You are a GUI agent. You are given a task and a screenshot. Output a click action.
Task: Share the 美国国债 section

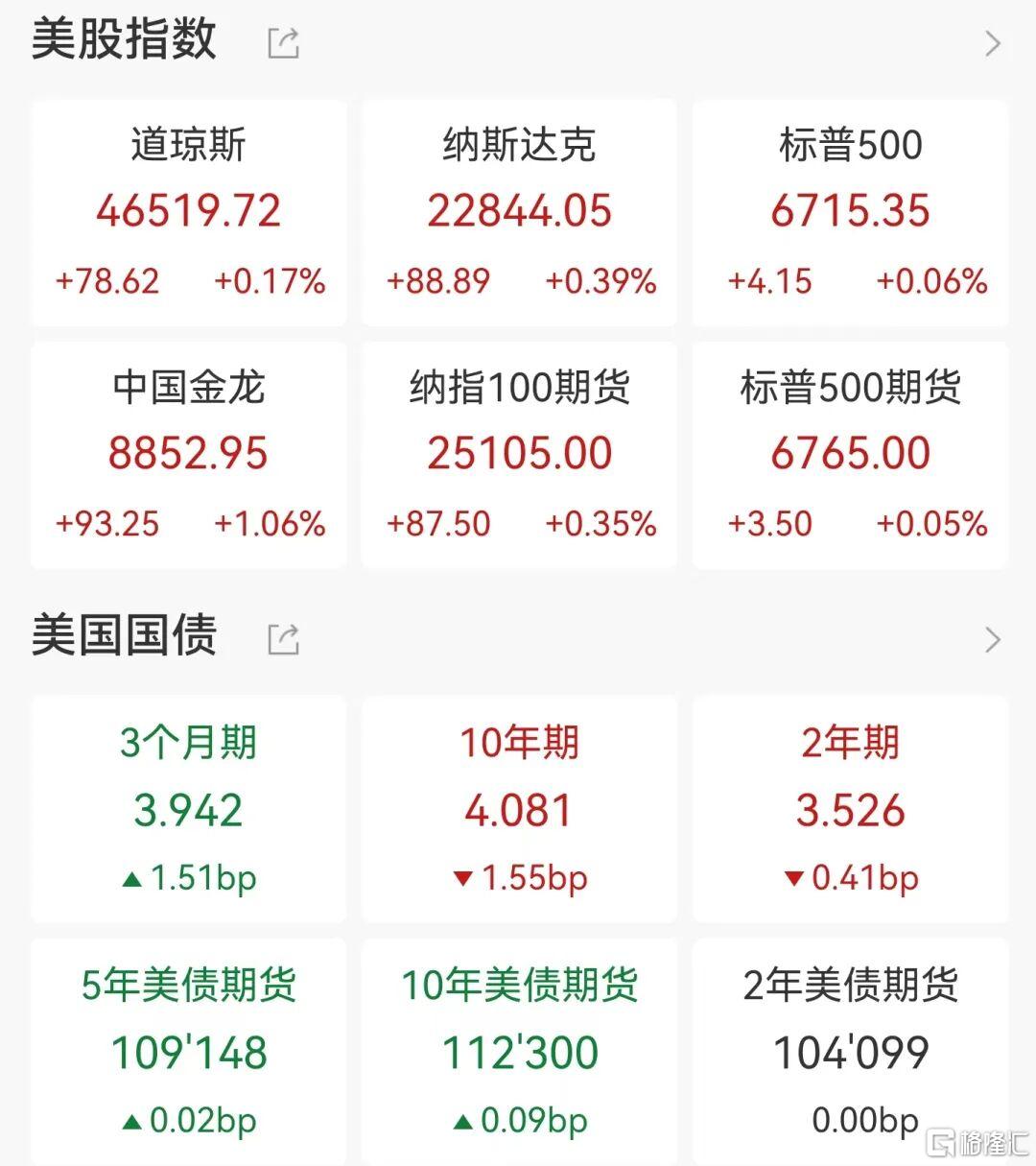coord(284,638)
